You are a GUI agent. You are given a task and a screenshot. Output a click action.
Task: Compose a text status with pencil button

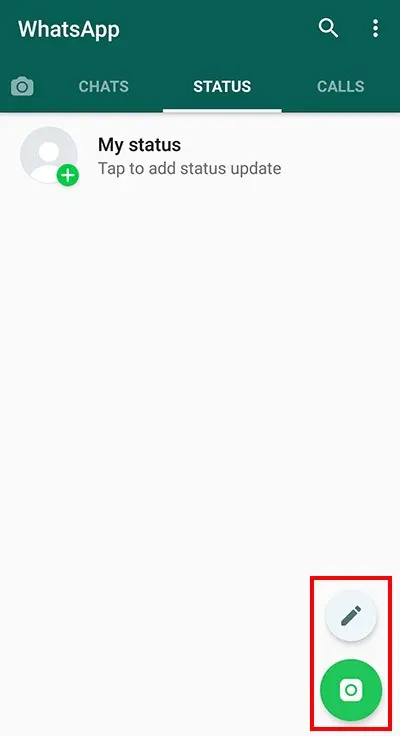(x=351, y=616)
